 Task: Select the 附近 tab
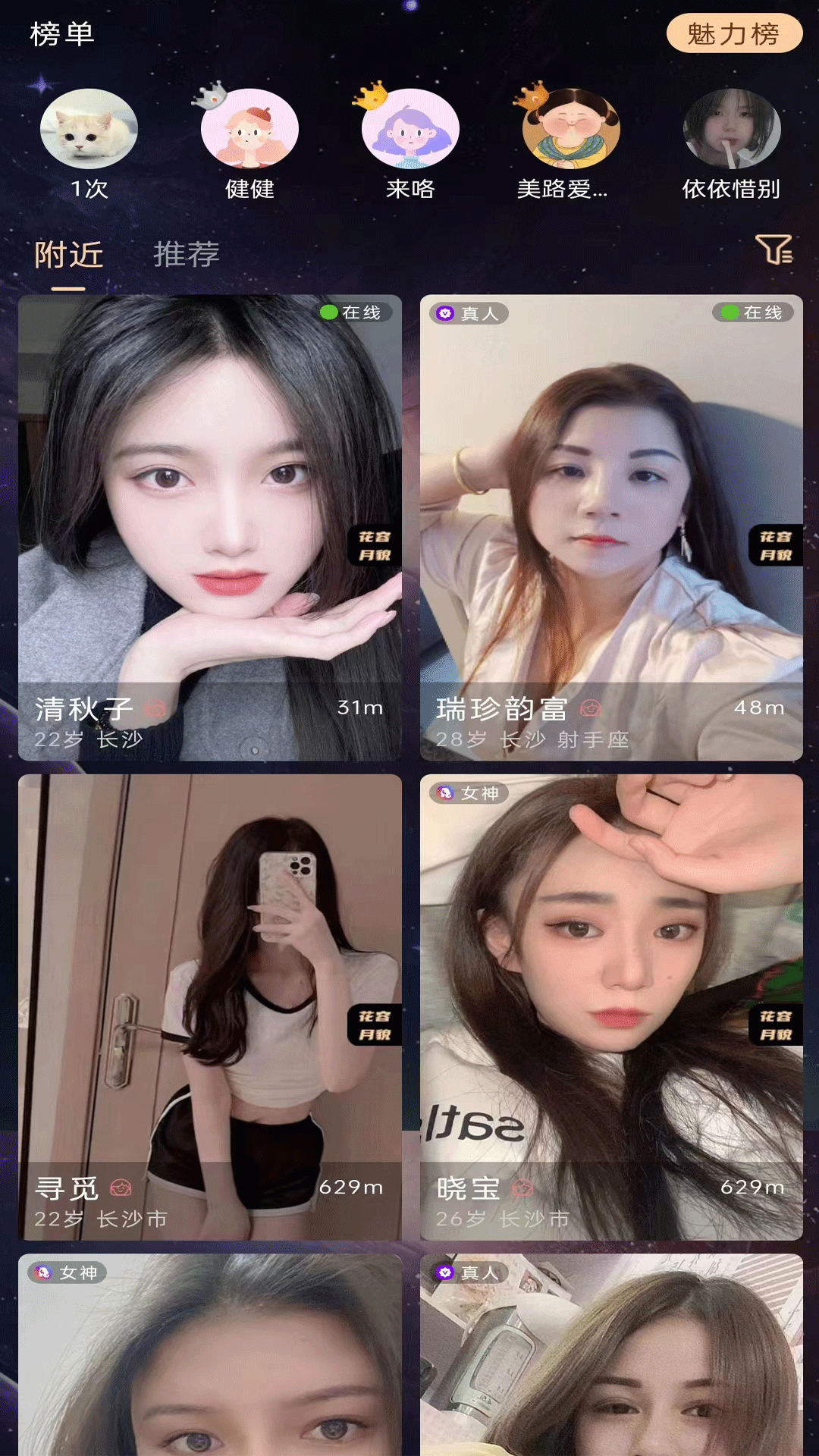point(68,255)
